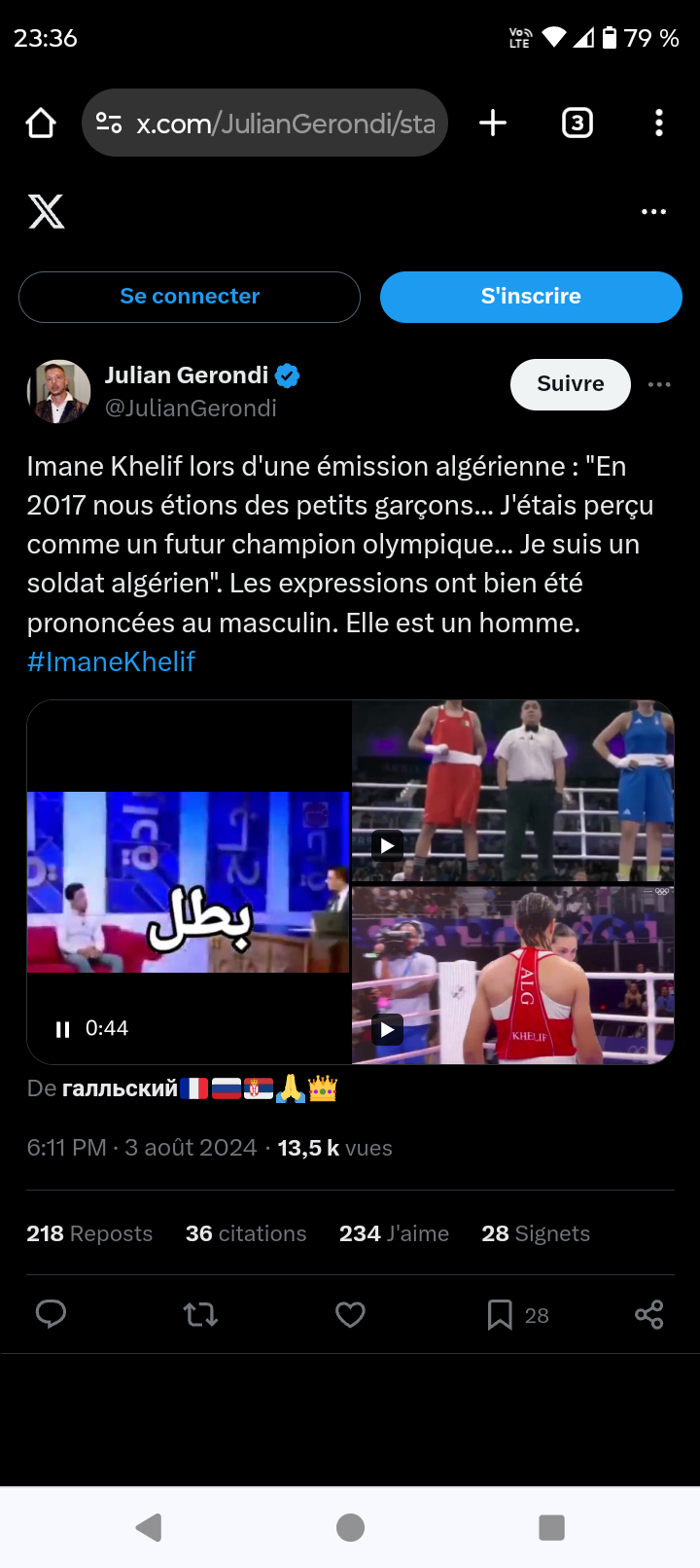Open the X header more options
Viewport: 700px width, 1568px height.
(654, 211)
